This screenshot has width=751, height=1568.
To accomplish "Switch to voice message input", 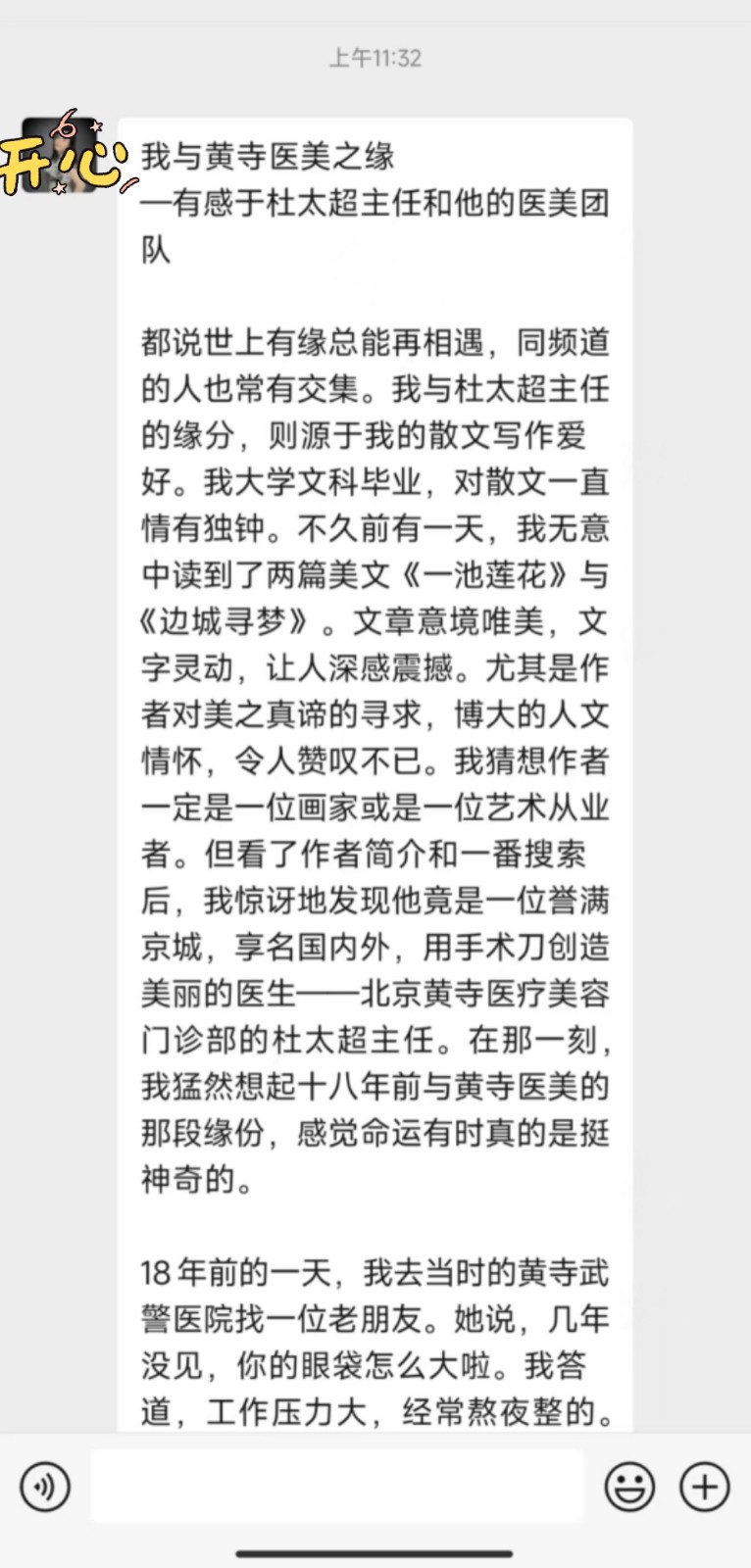I will (45, 1486).
